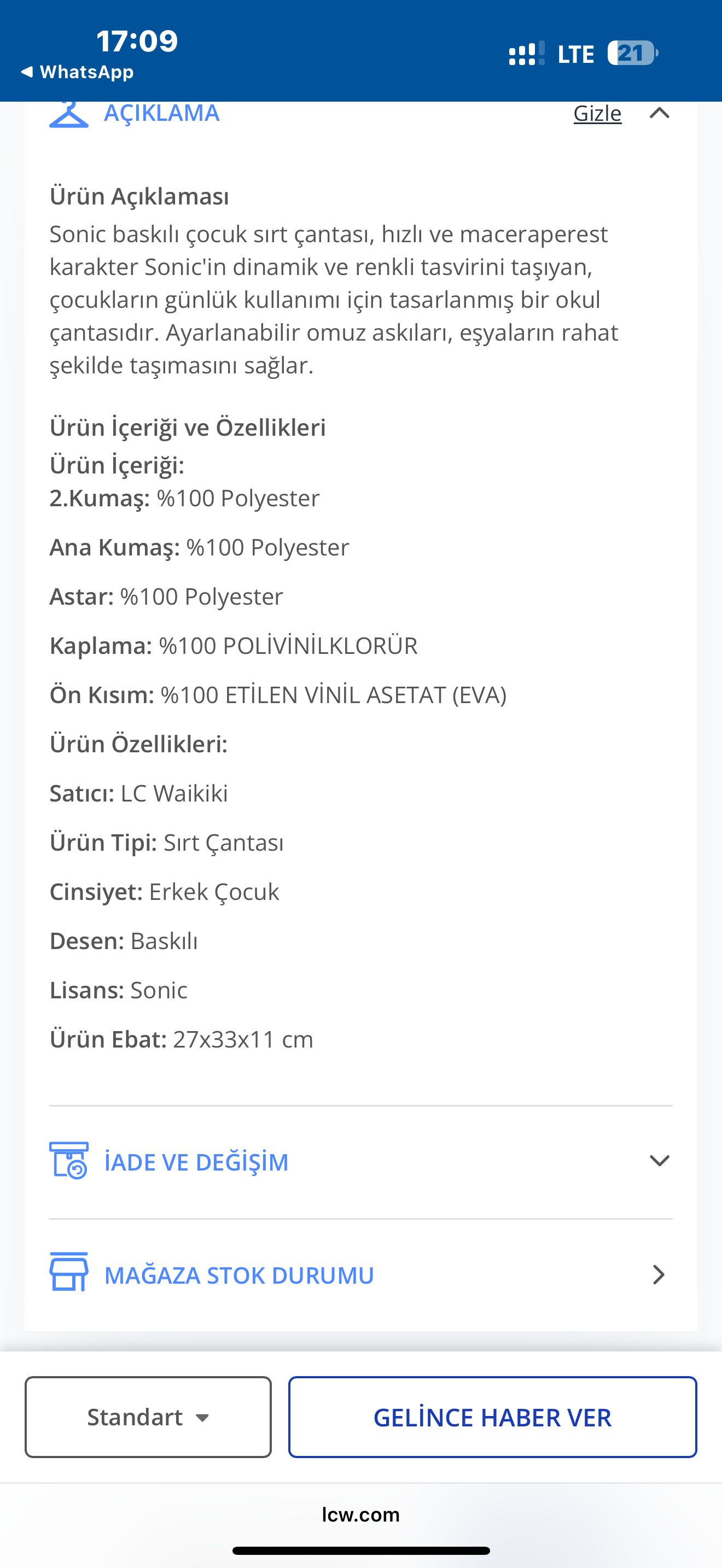The image size is (722, 1568).
Task: Return to WhatsApp via the back link
Action: coord(77,72)
